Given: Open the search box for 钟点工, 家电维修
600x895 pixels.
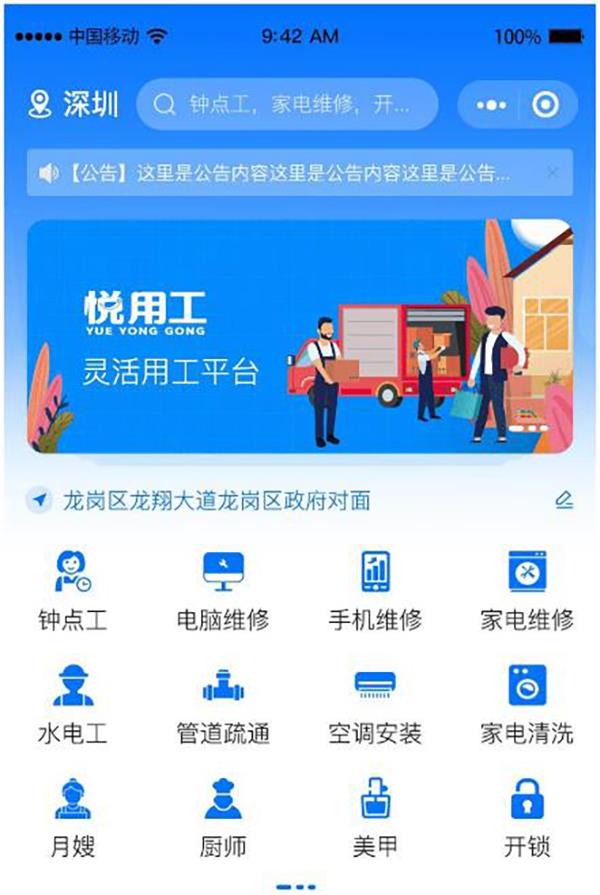Looking at the screenshot, I should (288, 104).
